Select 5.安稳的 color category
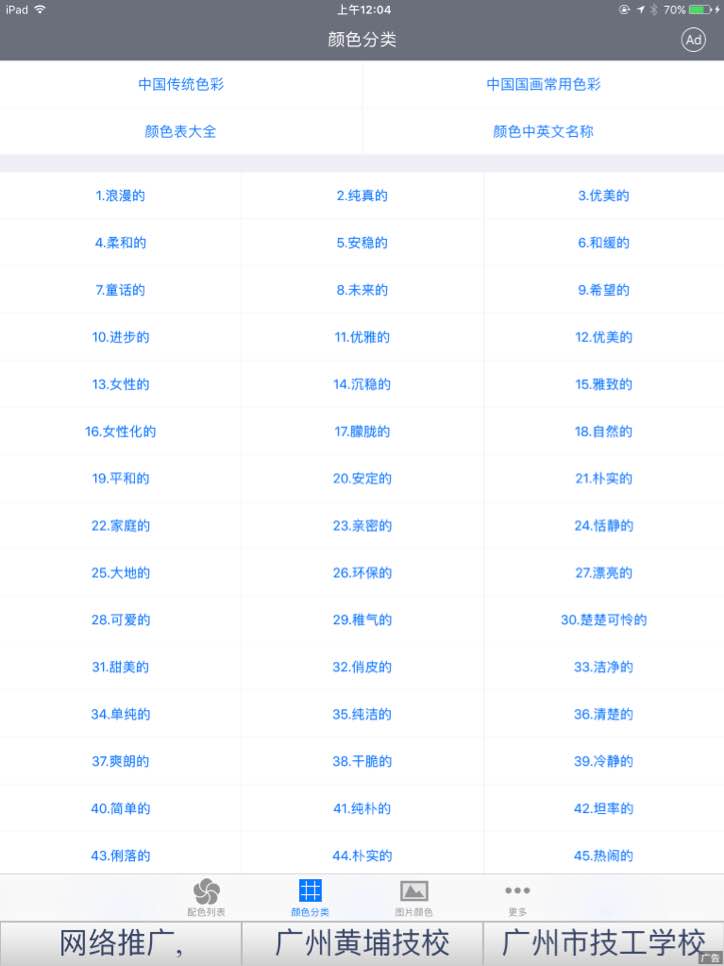Screen dimensions: 724x966 (362, 243)
